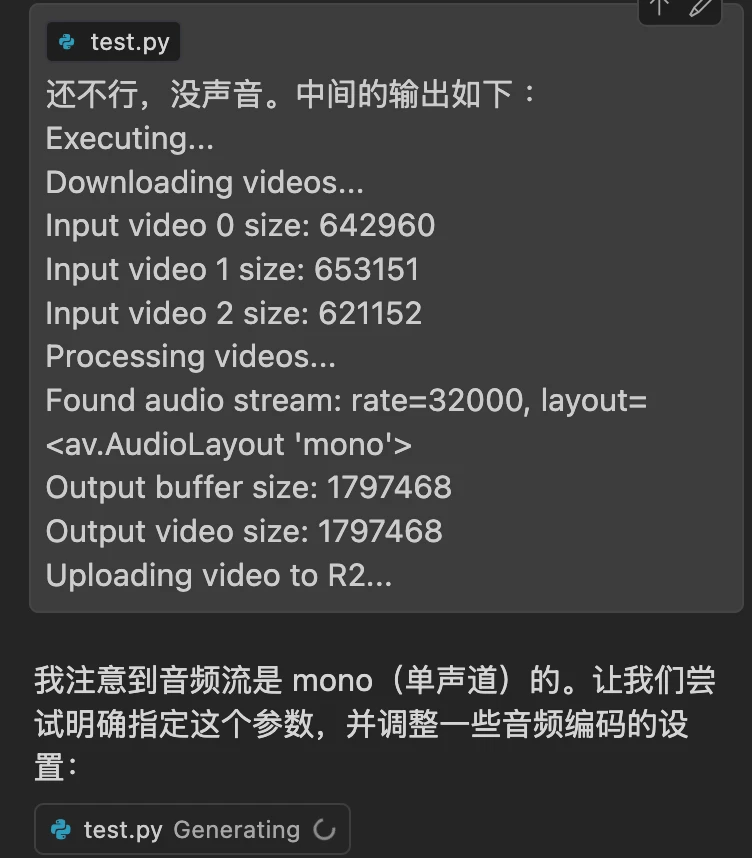Screen dimensions: 752x858
Task: Collapse the test.py output block
Action: coord(113,42)
